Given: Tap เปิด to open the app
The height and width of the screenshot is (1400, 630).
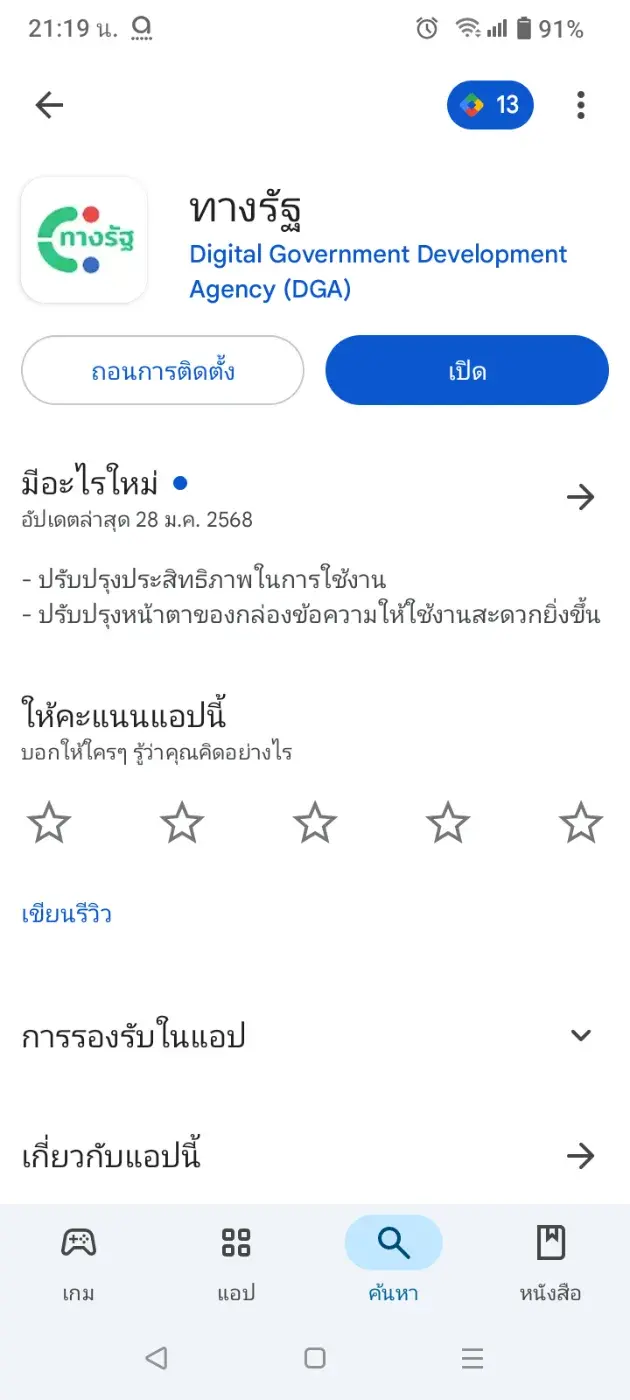Looking at the screenshot, I should (467, 370).
